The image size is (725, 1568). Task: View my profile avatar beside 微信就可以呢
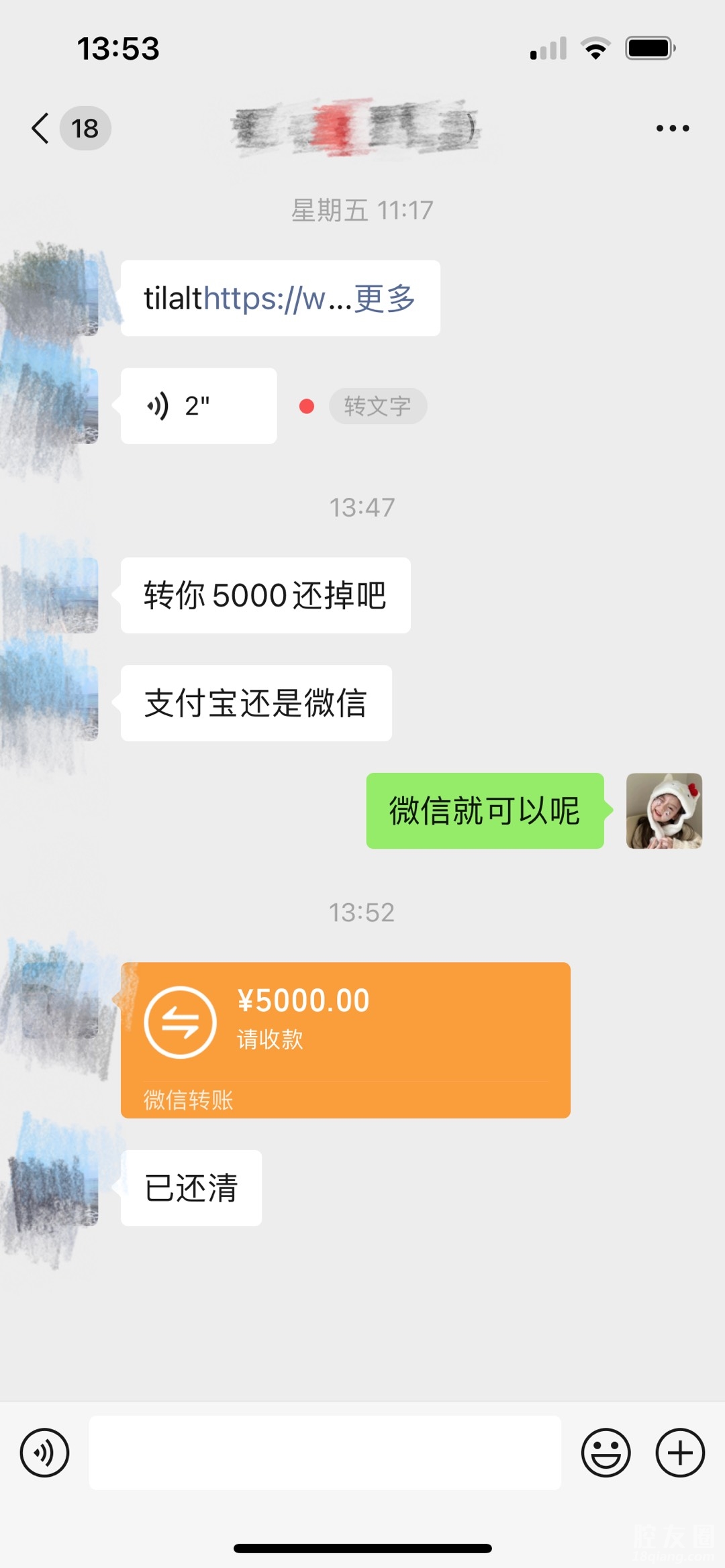point(664,811)
